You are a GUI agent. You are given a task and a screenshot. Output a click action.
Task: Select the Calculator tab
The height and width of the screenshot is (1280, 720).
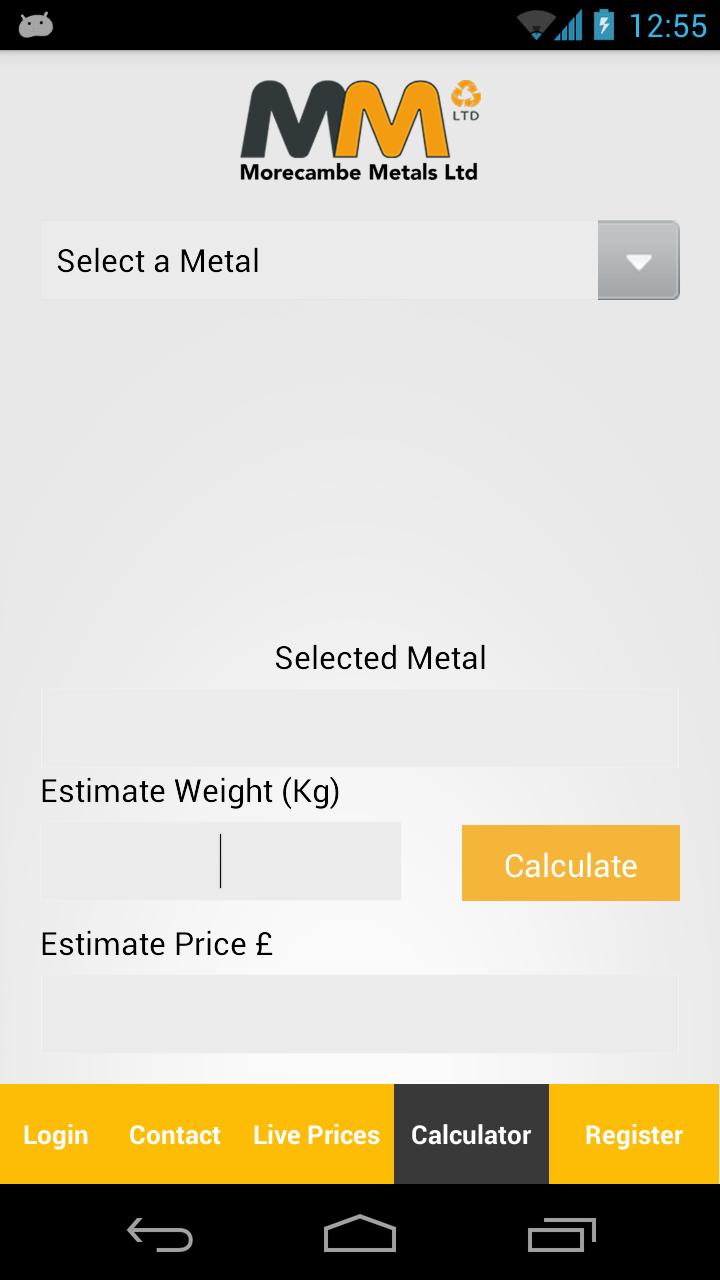pos(471,1134)
